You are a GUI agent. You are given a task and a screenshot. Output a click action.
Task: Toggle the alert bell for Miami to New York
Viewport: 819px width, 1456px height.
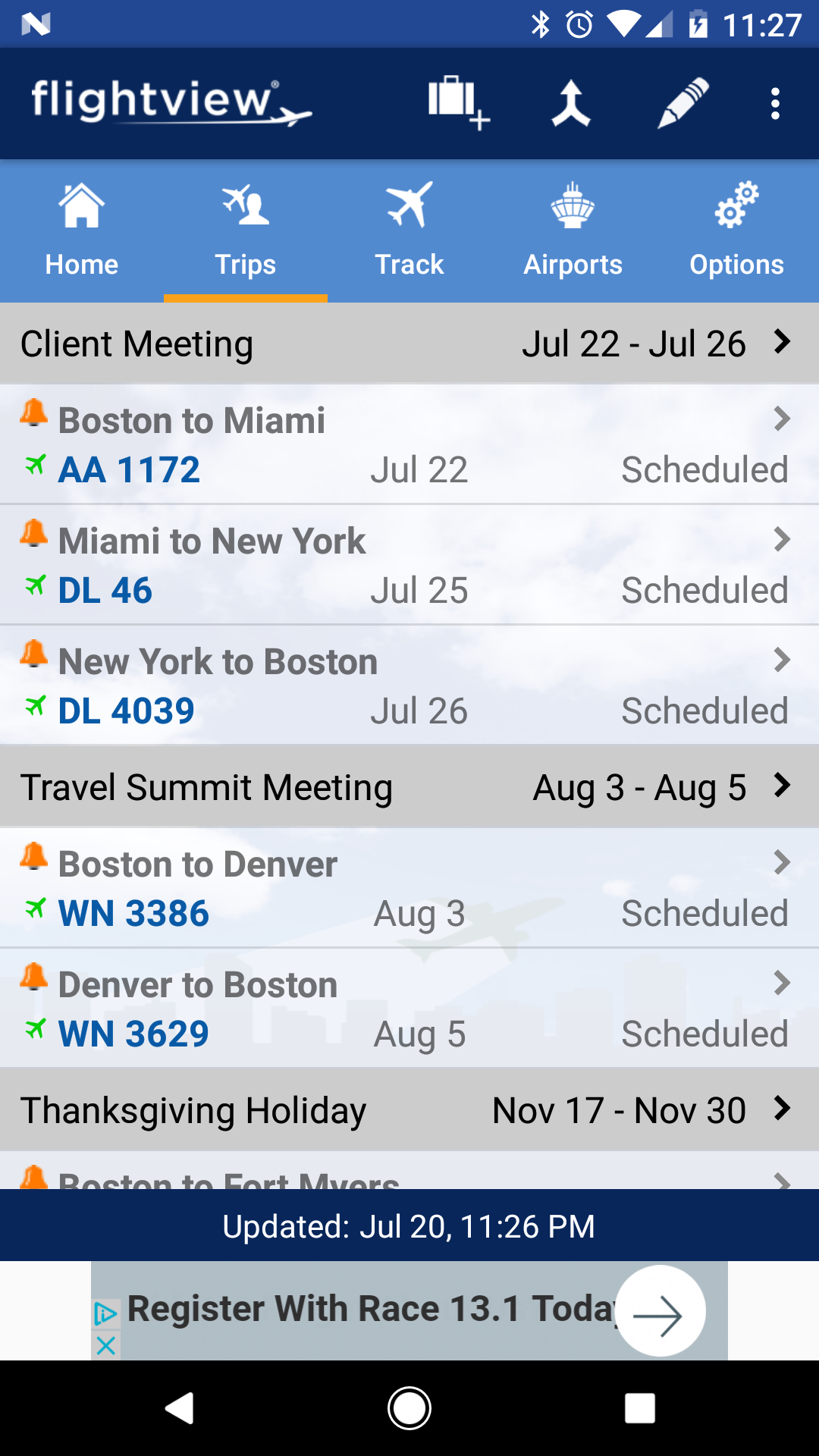pos(34,535)
